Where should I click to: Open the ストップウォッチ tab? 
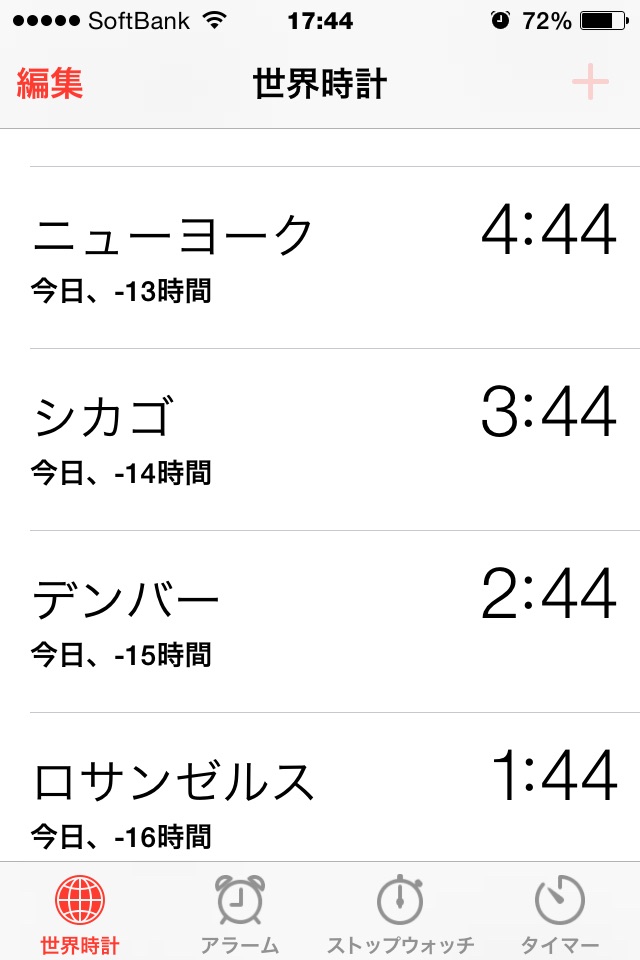point(400,912)
